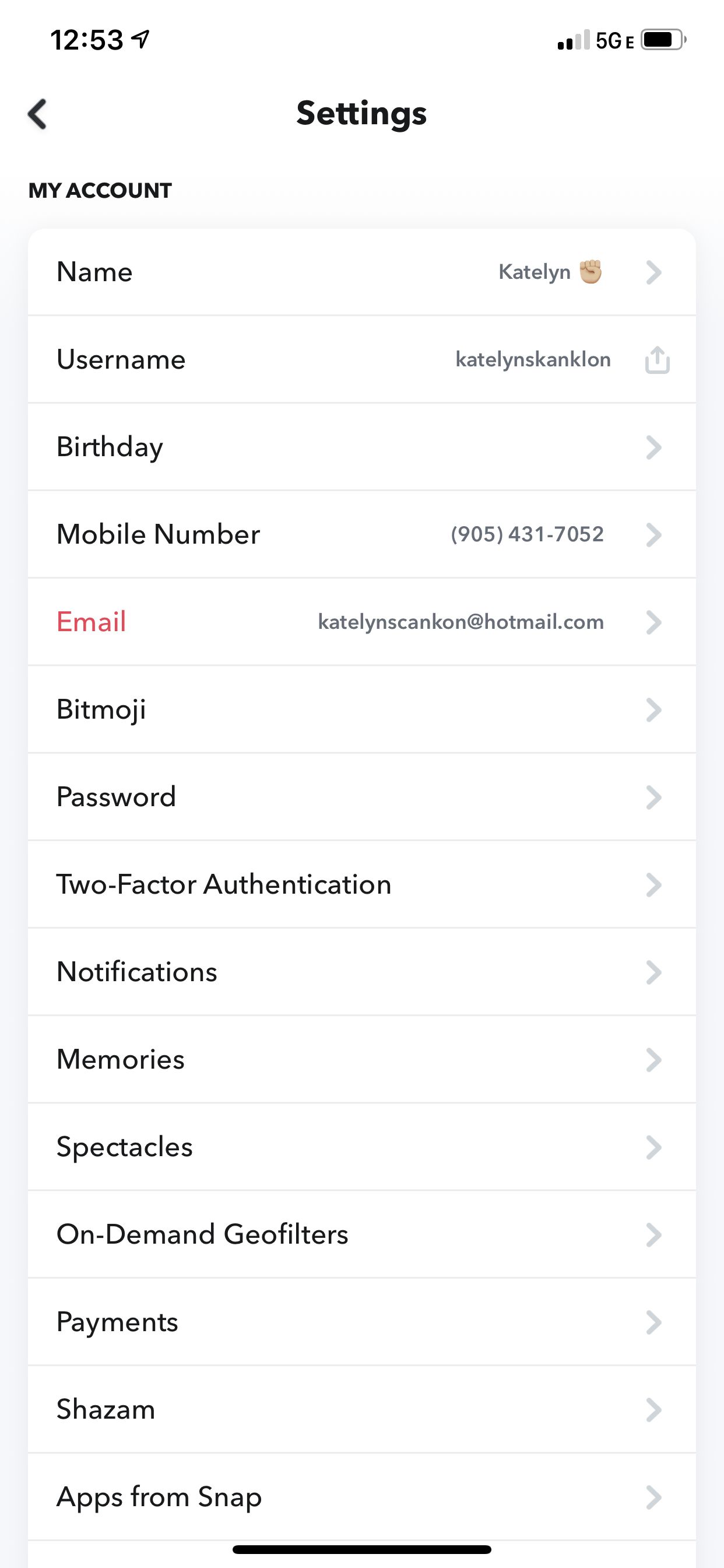This screenshot has height=1568, width=724.
Task: Open the Shazam row
Action: point(362,1410)
